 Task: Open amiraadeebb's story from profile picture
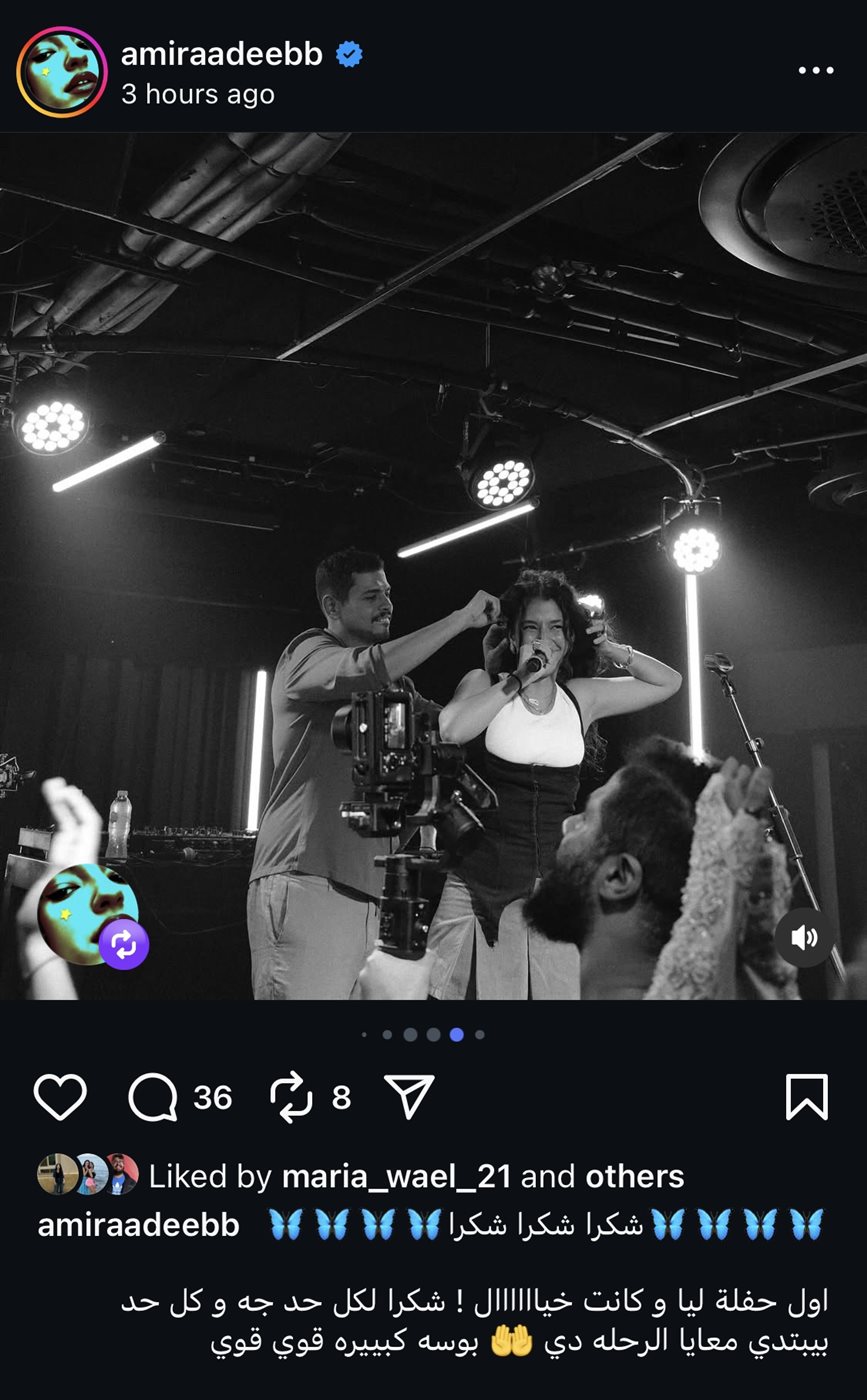61,72
